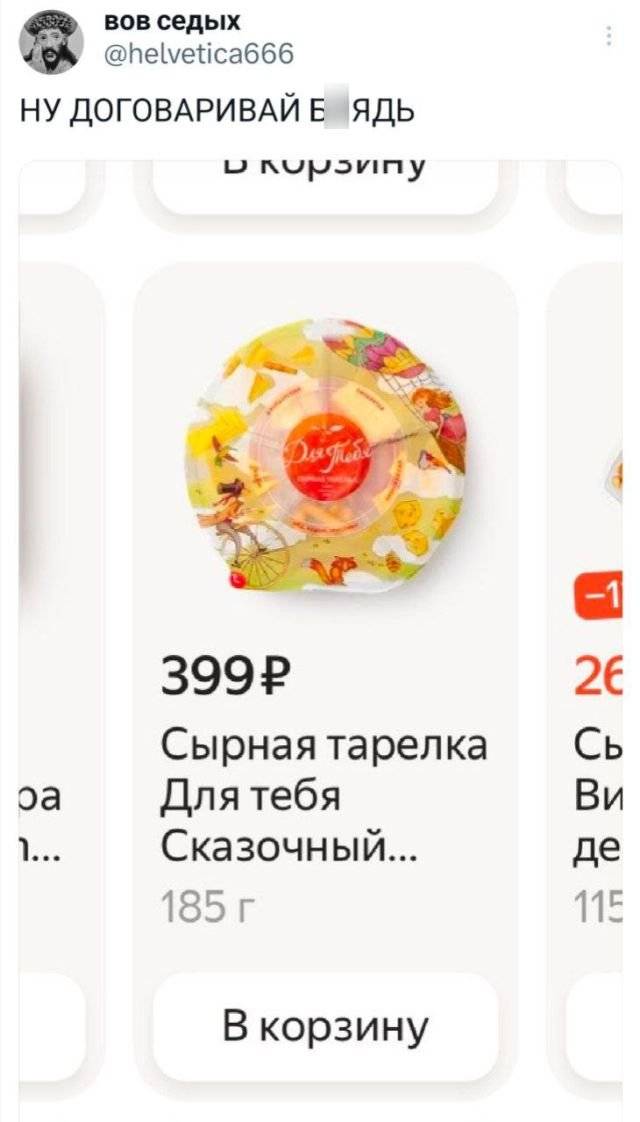Open the tweet's overflow menu

pos(609,37)
